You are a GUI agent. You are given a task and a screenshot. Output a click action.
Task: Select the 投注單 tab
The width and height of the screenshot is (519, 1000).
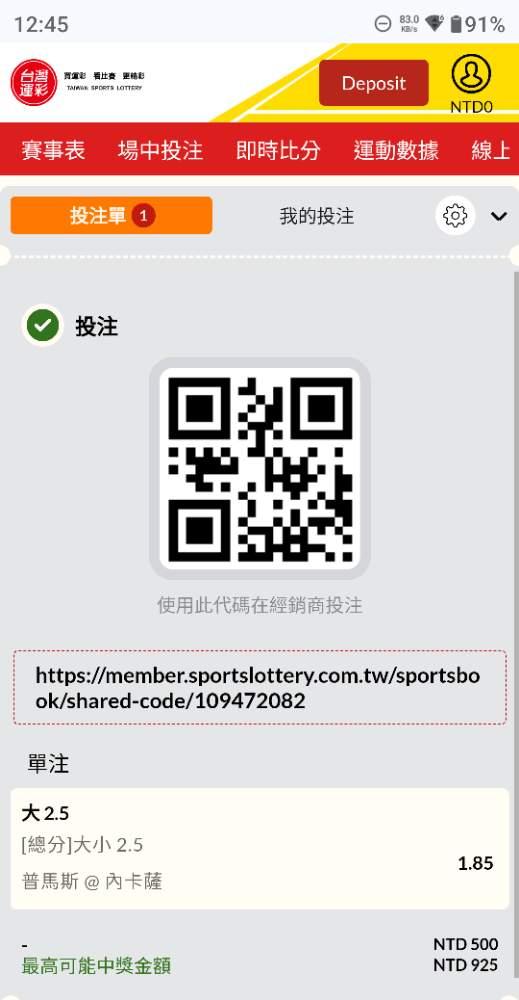pyautogui.click(x=112, y=216)
